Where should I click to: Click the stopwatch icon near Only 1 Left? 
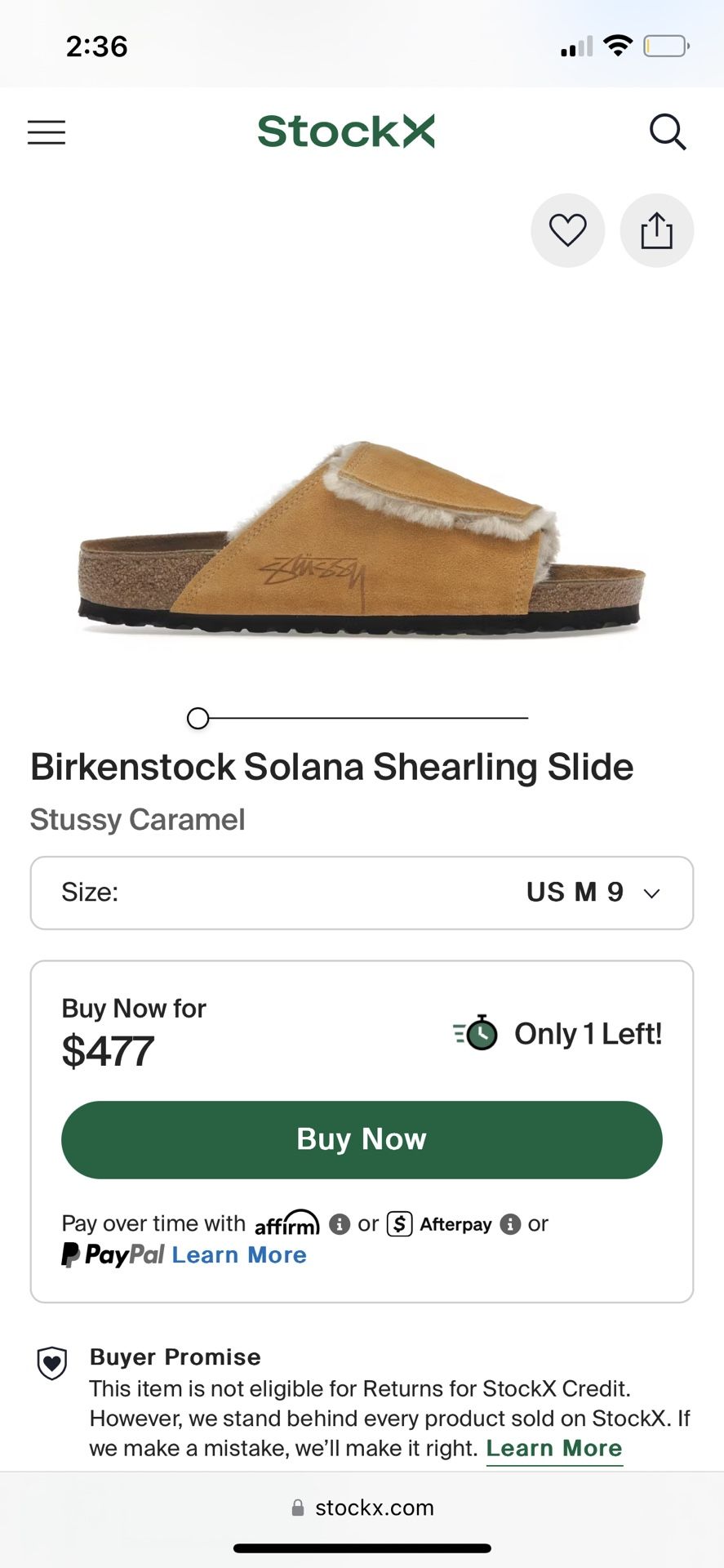coord(477,1033)
